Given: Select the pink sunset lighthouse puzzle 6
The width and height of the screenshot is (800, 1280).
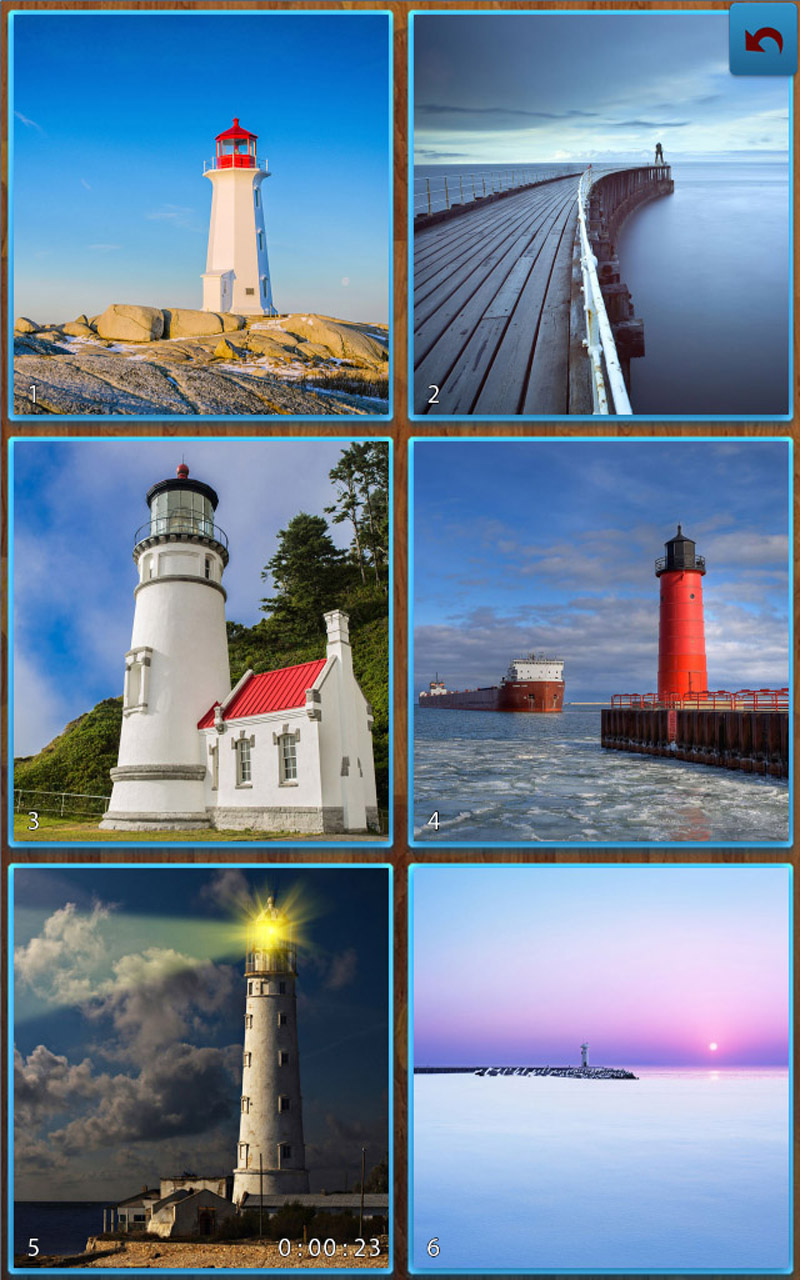Looking at the screenshot, I should coord(600,1065).
